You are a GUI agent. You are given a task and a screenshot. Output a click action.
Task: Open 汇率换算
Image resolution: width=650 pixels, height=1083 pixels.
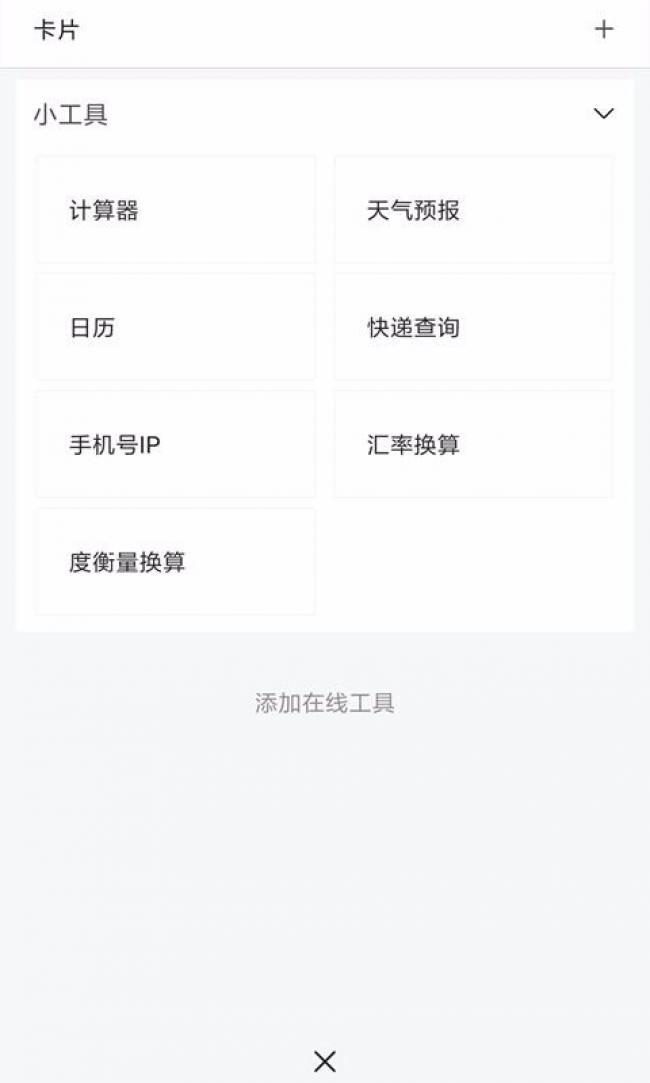pyautogui.click(x=474, y=444)
